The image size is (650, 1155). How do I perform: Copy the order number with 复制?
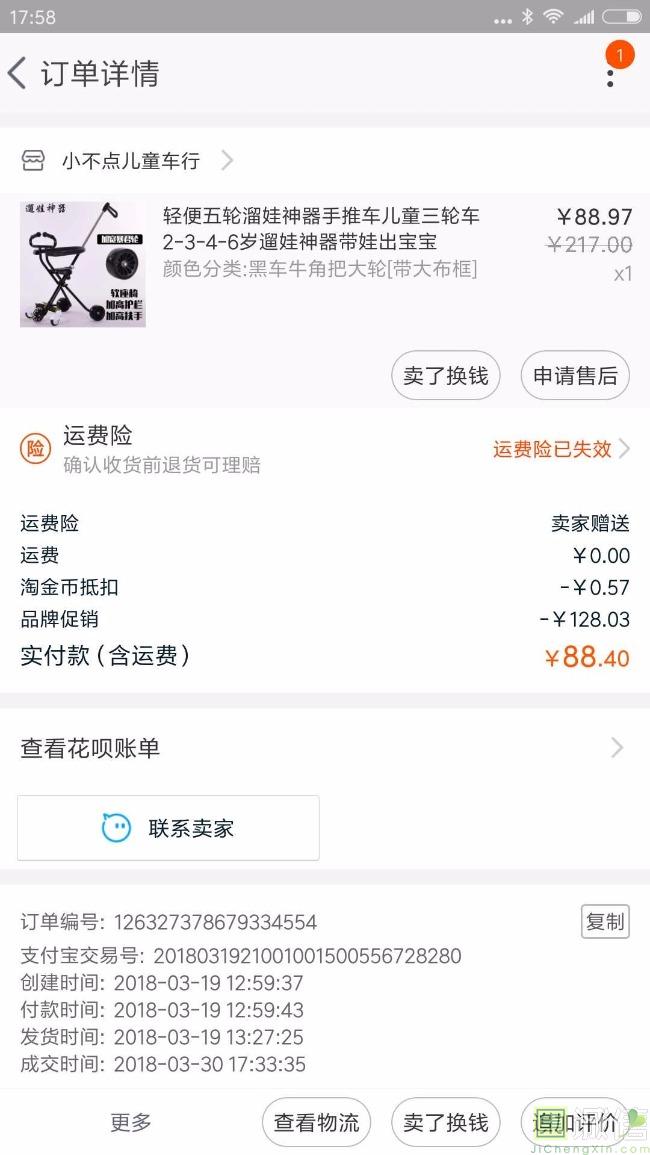(605, 921)
